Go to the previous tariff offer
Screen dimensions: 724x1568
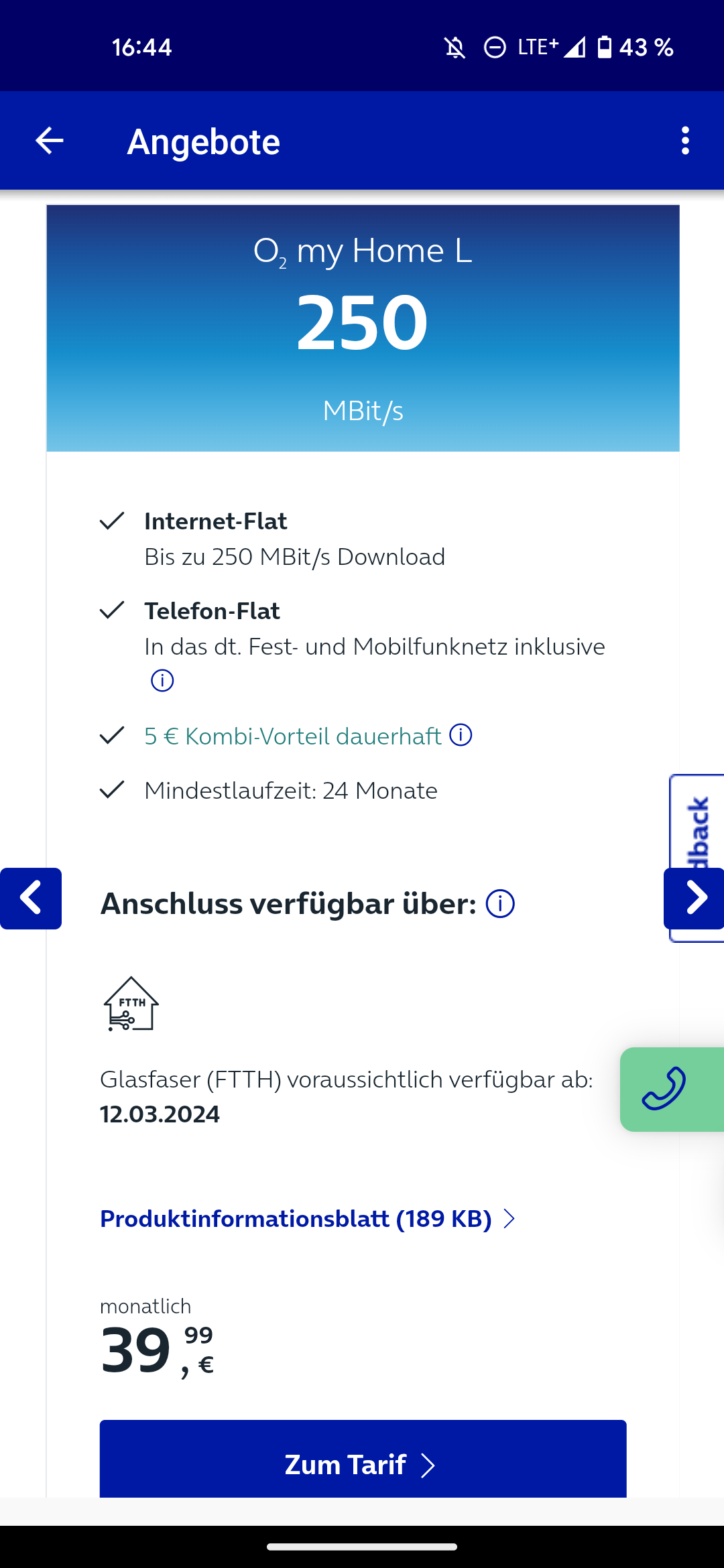[x=31, y=899]
